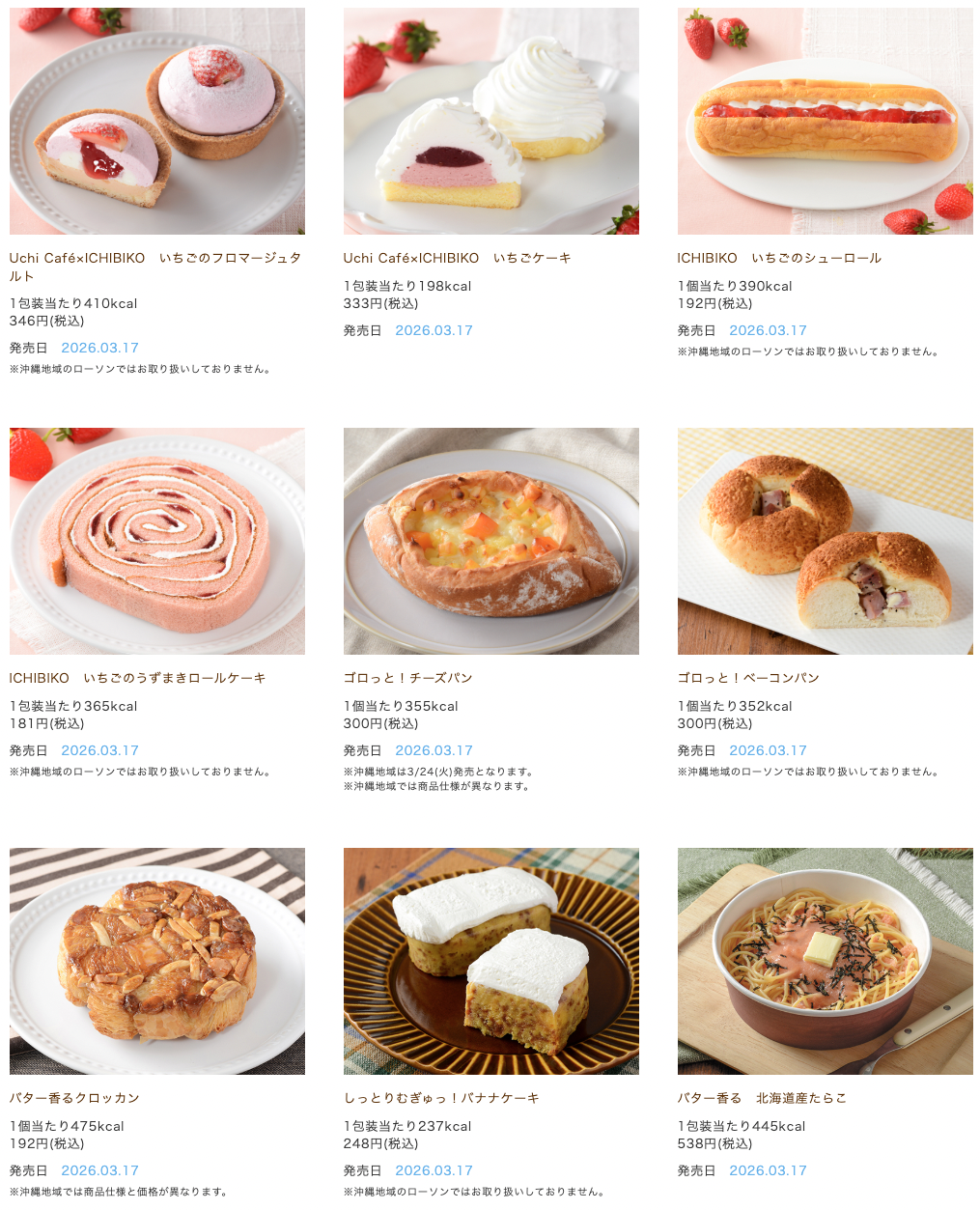Open ICHIBIKO いちごのシューロール product
Screen dimensions: 980x1210
825,122
